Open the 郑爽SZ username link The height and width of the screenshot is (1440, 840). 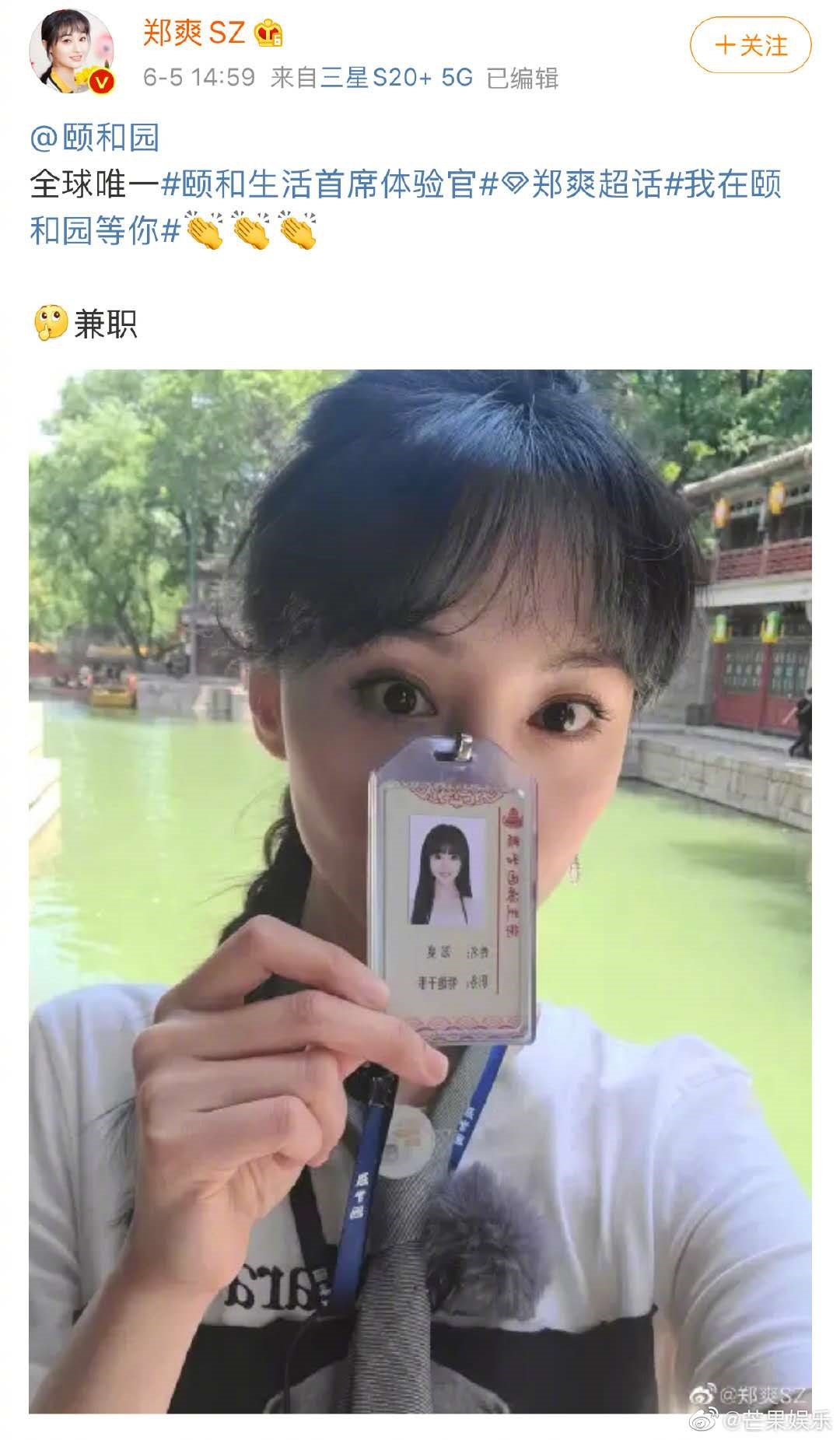point(194,33)
